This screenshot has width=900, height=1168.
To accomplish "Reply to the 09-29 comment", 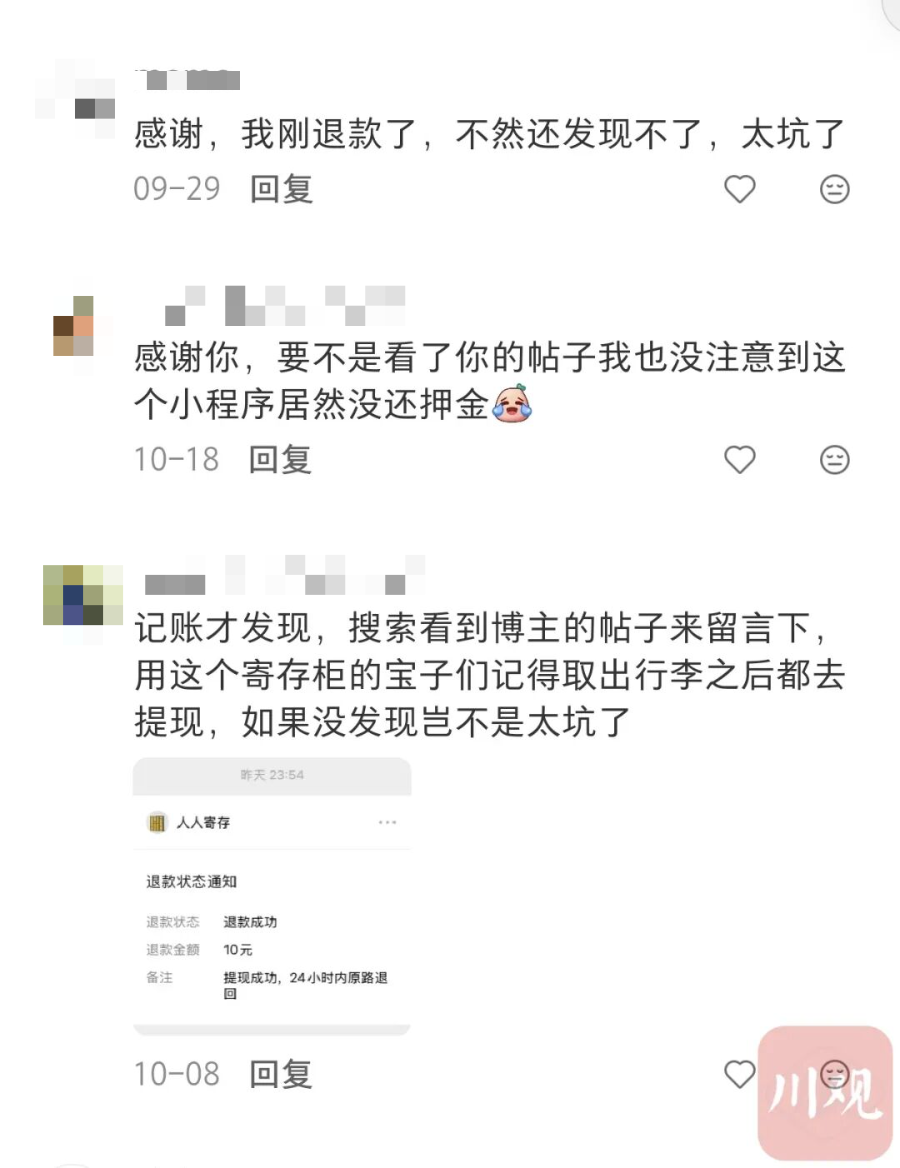I will click(281, 188).
